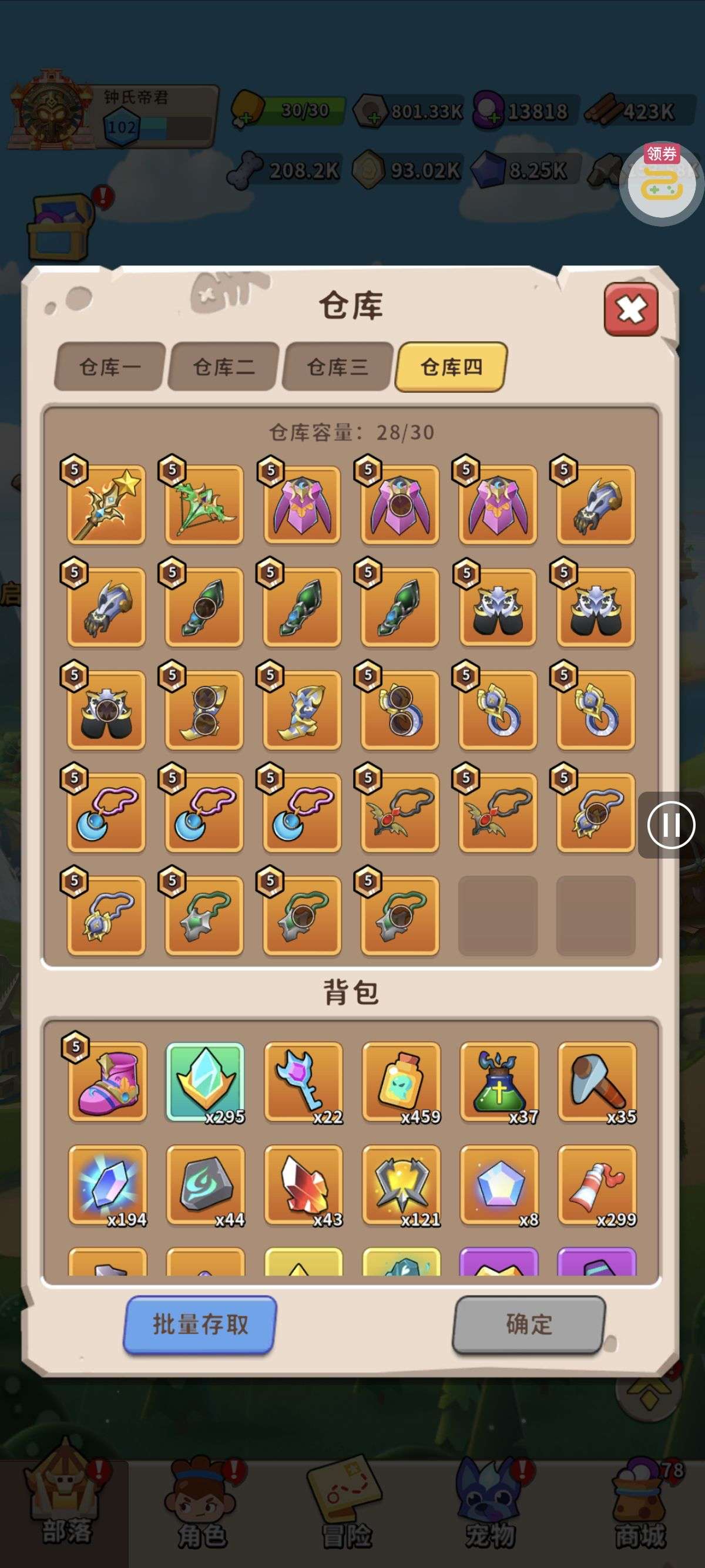705x1568 pixels.
Task: Select the x35 hammer item in backpack
Action: [597, 1082]
